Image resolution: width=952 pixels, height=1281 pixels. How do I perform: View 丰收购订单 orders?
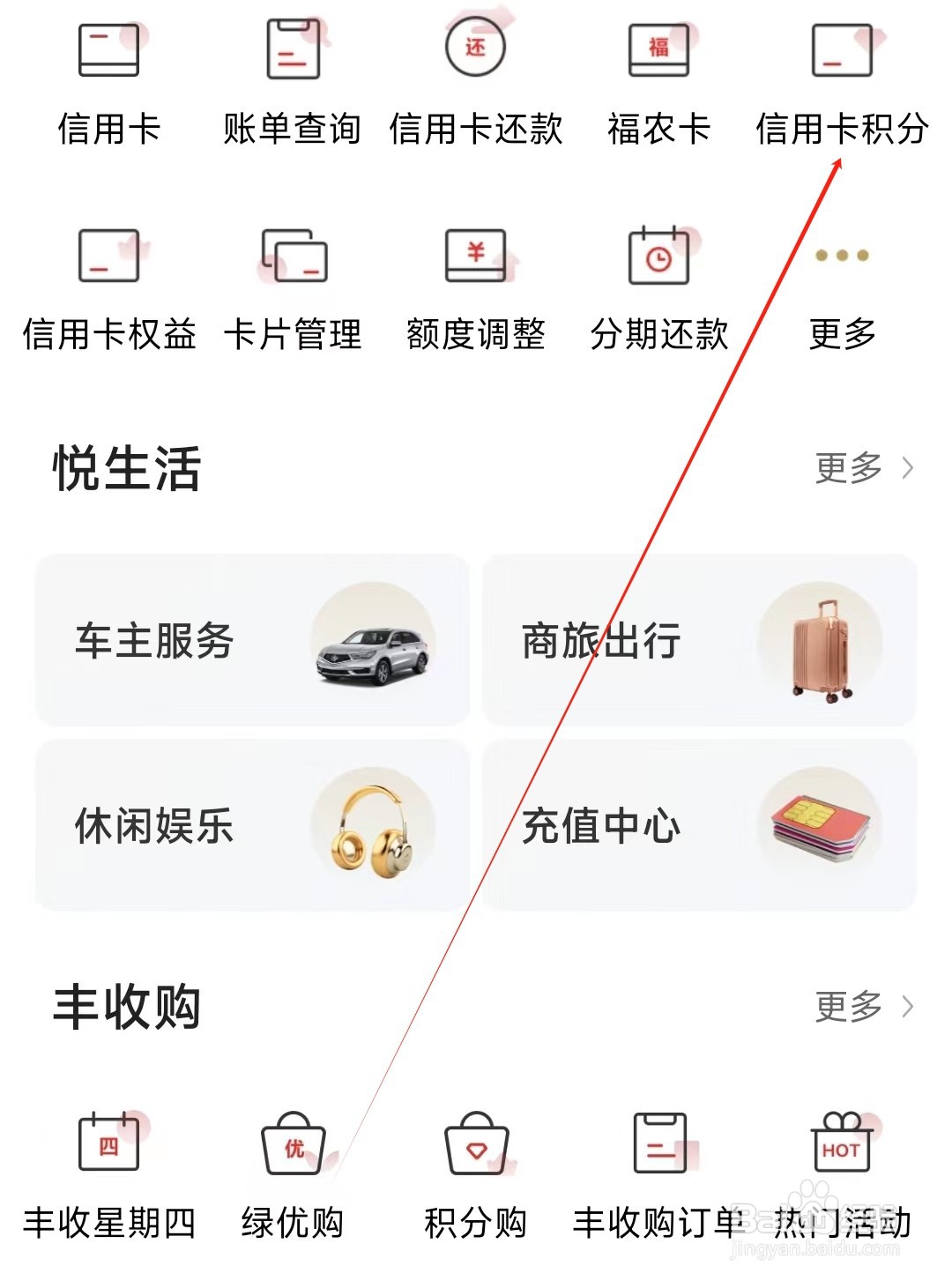pyautogui.click(x=658, y=1173)
